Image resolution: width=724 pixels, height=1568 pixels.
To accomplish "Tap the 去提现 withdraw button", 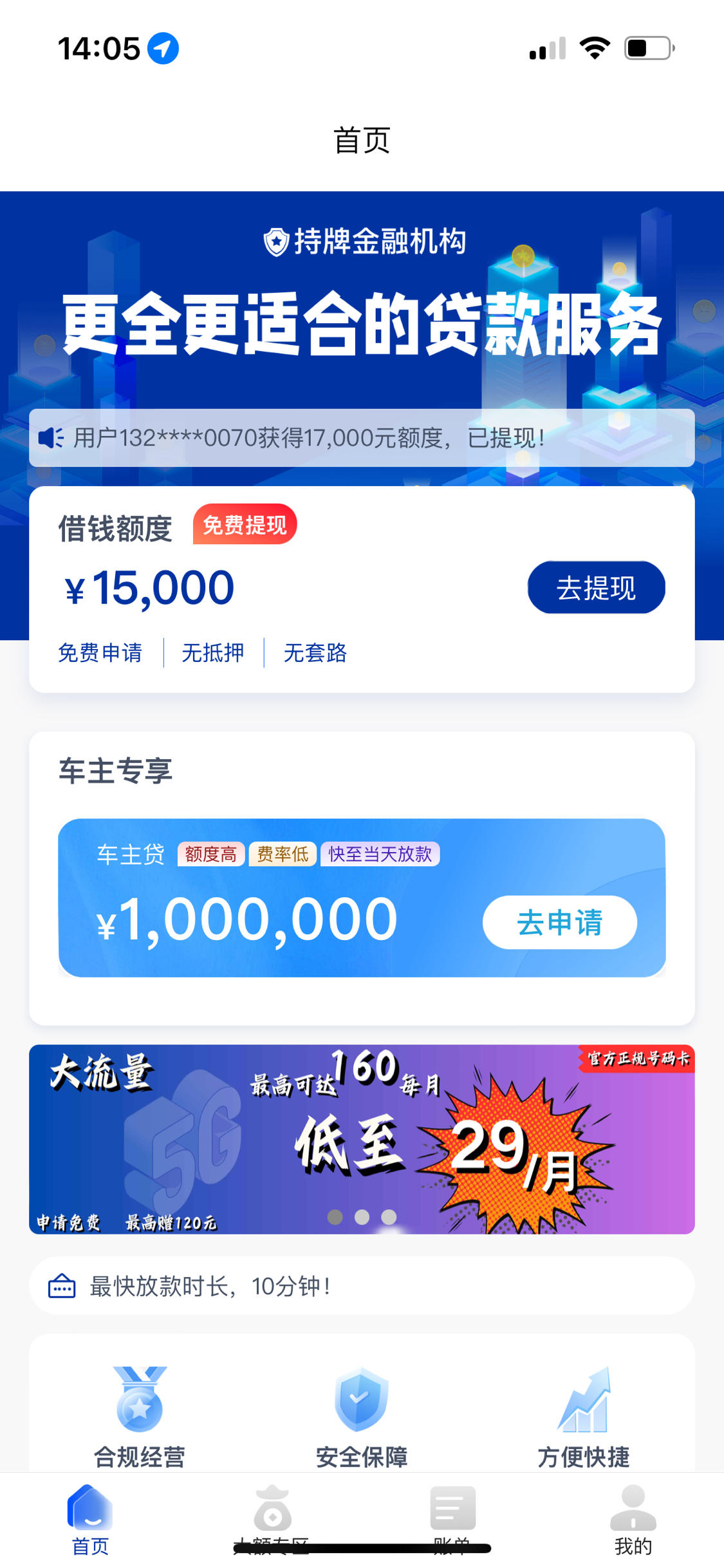I will coord(596,587).
